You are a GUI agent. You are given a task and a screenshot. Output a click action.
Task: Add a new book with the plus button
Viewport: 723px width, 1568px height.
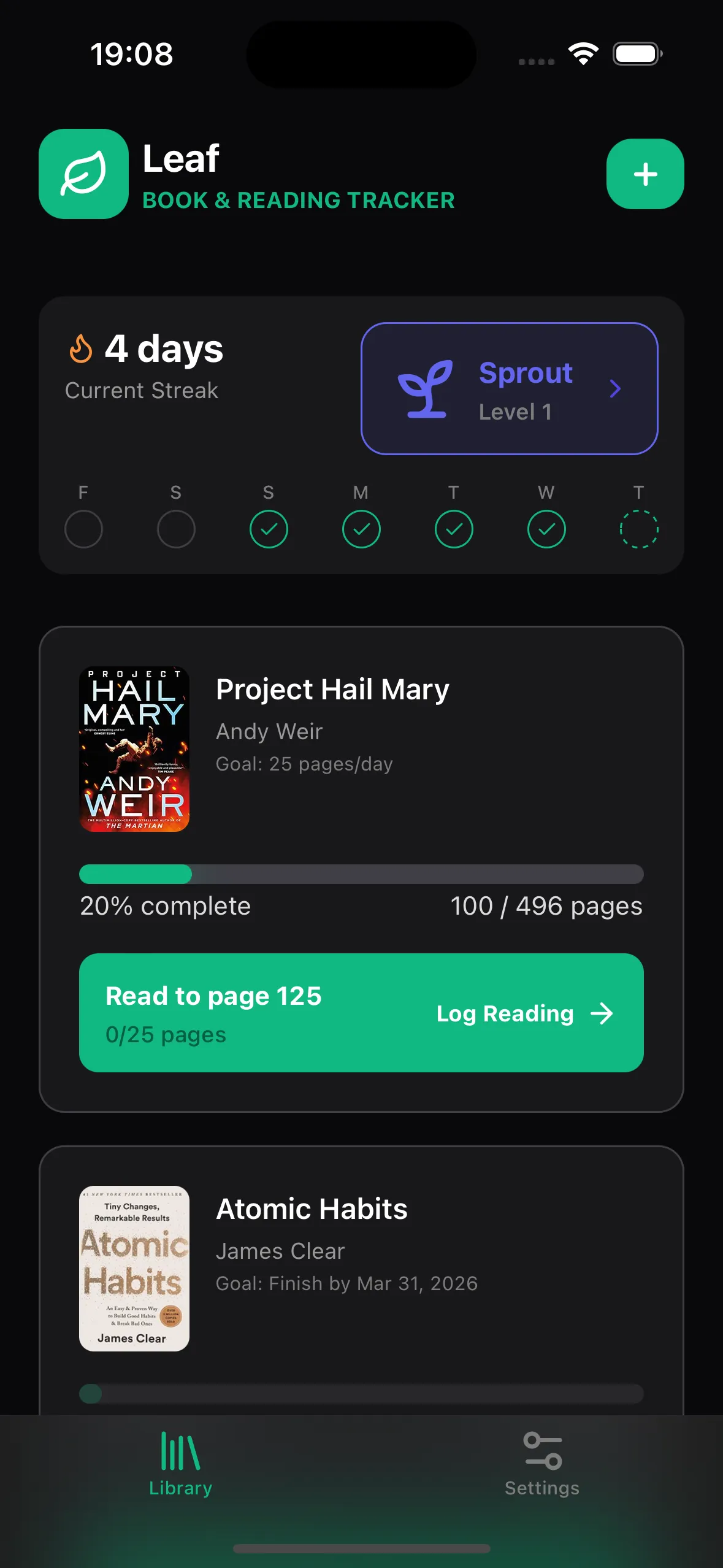pyautogui.click(x=645, y=174)
